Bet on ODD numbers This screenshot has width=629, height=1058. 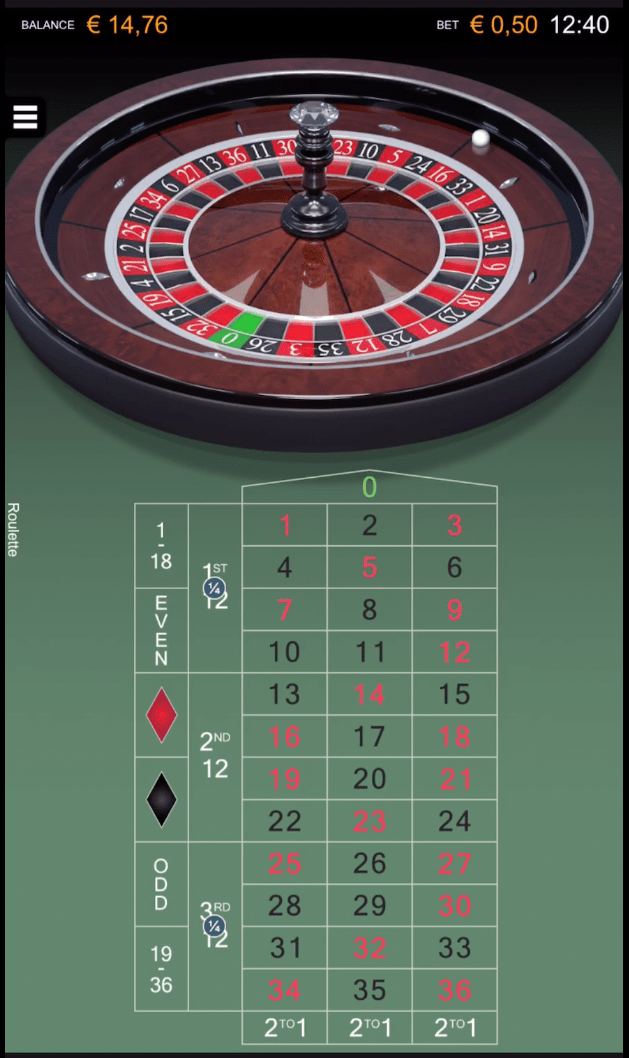coord(161,884)
